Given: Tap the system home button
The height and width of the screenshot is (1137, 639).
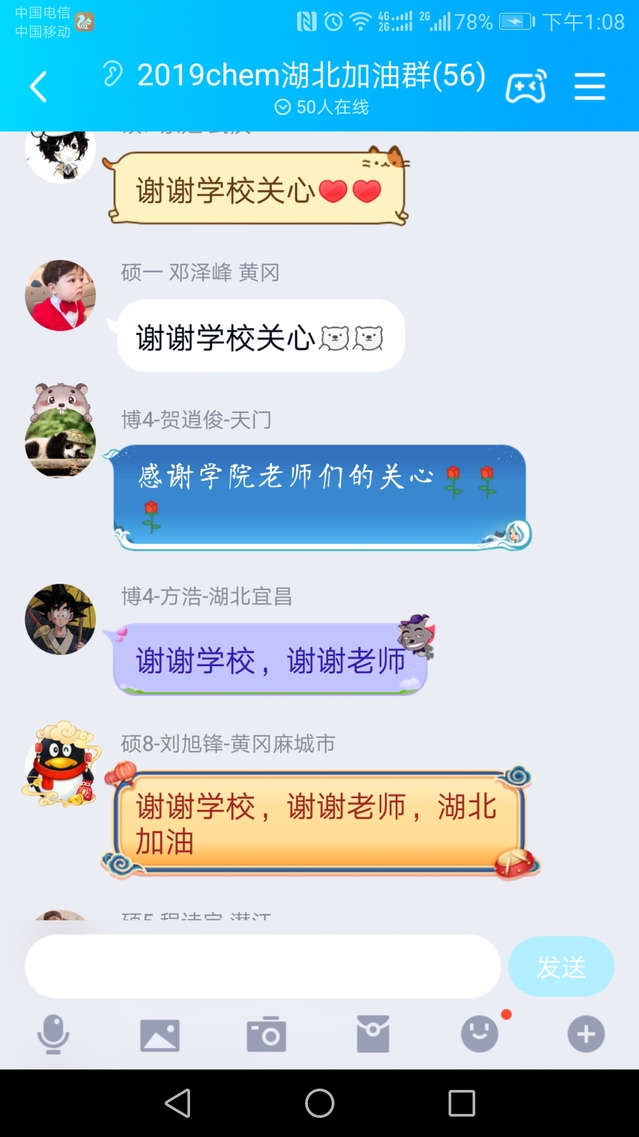Looking at the screenshot, I should click(320, 1103).
